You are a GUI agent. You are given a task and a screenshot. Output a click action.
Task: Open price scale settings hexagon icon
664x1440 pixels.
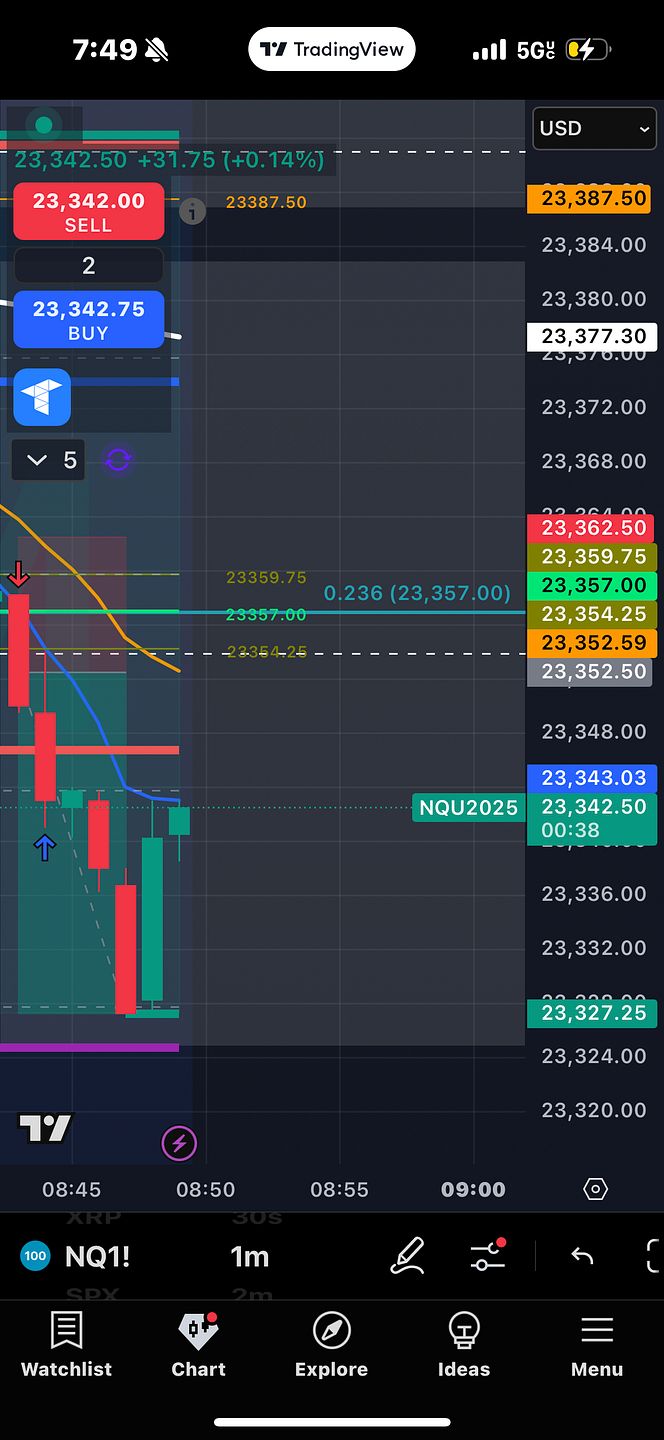[595, 1189]
